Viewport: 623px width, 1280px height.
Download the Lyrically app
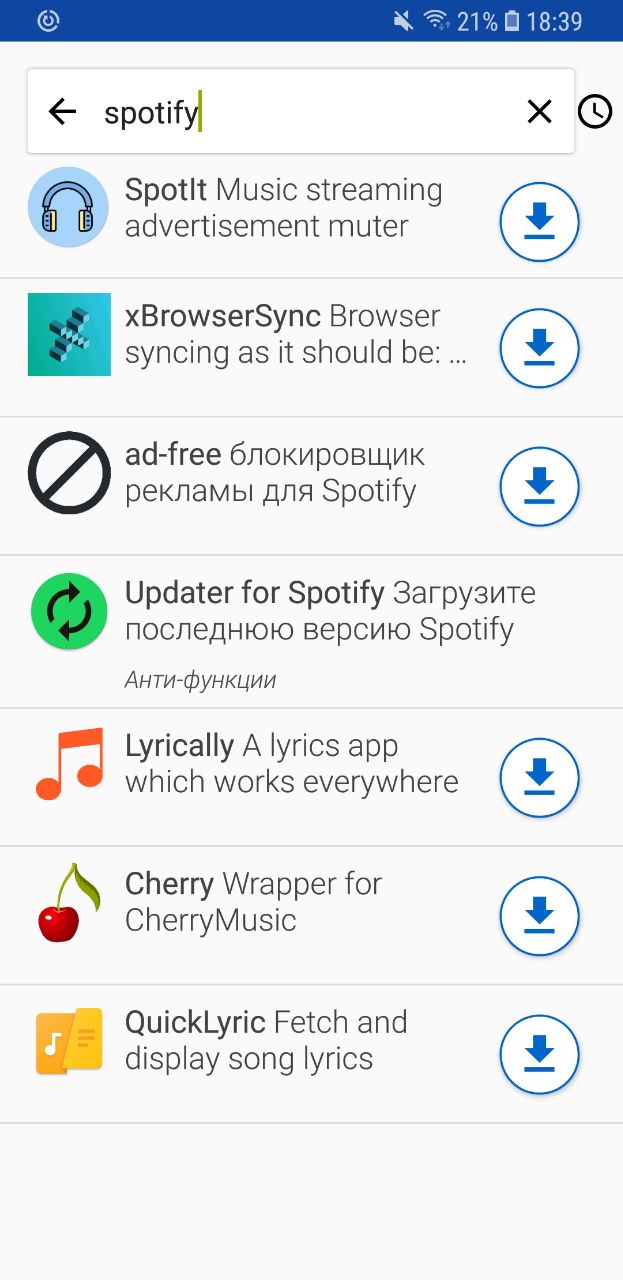[x=539, y=777]
